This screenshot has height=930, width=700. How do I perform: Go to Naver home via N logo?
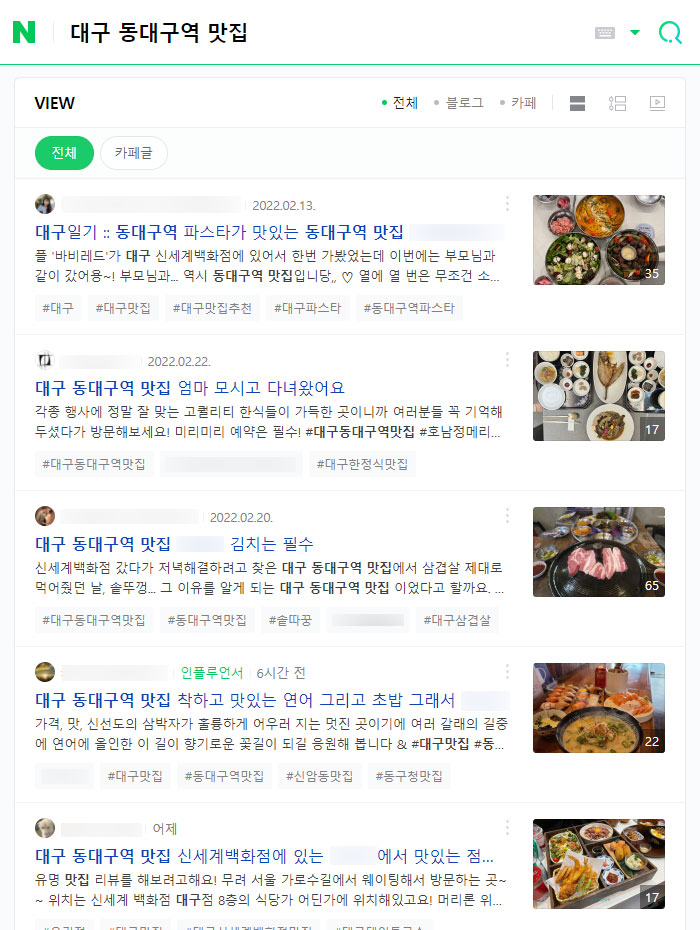pos(24,33)
